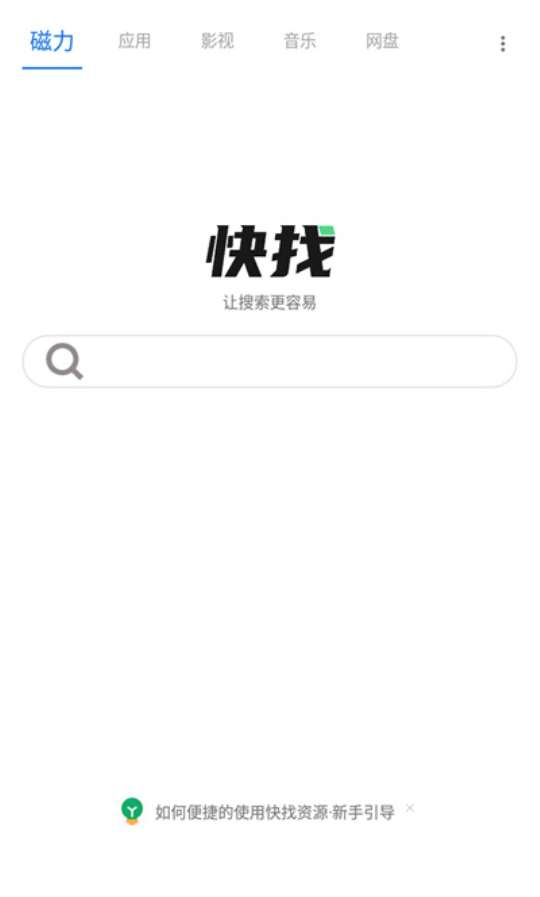Tap the search input box
The width and height of the screenshot is (540, 897).
pos(269,362)
